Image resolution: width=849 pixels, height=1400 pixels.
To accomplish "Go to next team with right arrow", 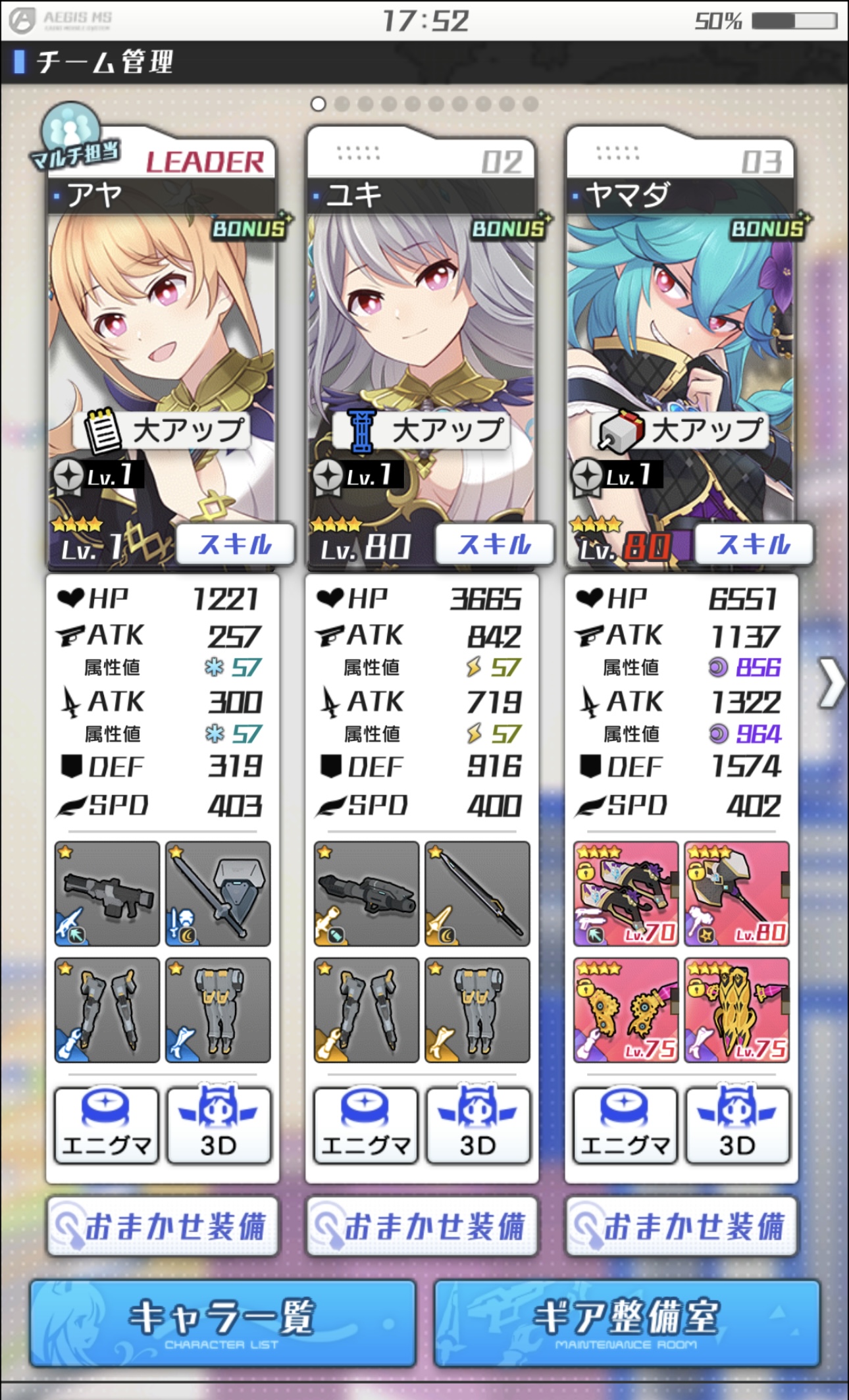I will tap(832, 685).
